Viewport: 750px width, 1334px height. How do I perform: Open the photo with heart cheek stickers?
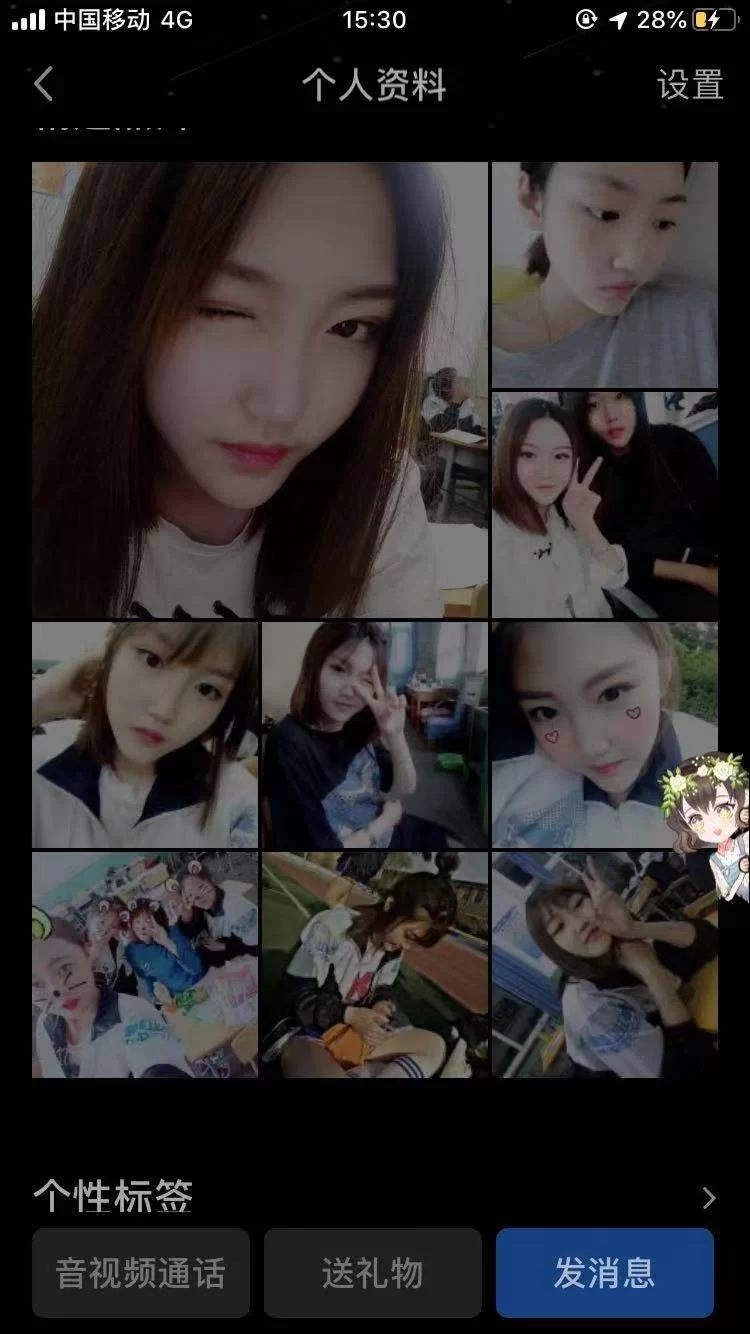coord(590,735)
